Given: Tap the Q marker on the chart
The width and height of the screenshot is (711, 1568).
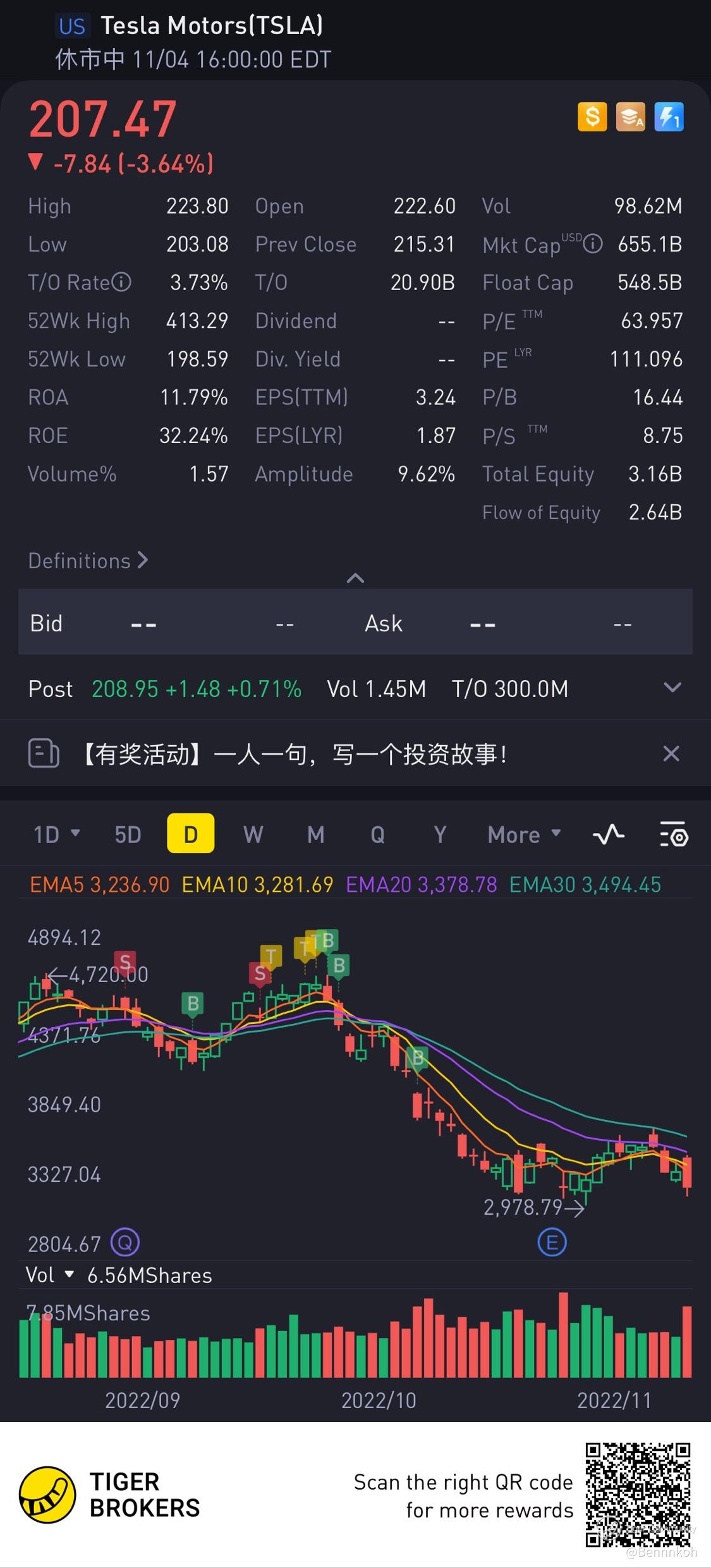Looking at the screenshot, I should tap(125, 1243).
